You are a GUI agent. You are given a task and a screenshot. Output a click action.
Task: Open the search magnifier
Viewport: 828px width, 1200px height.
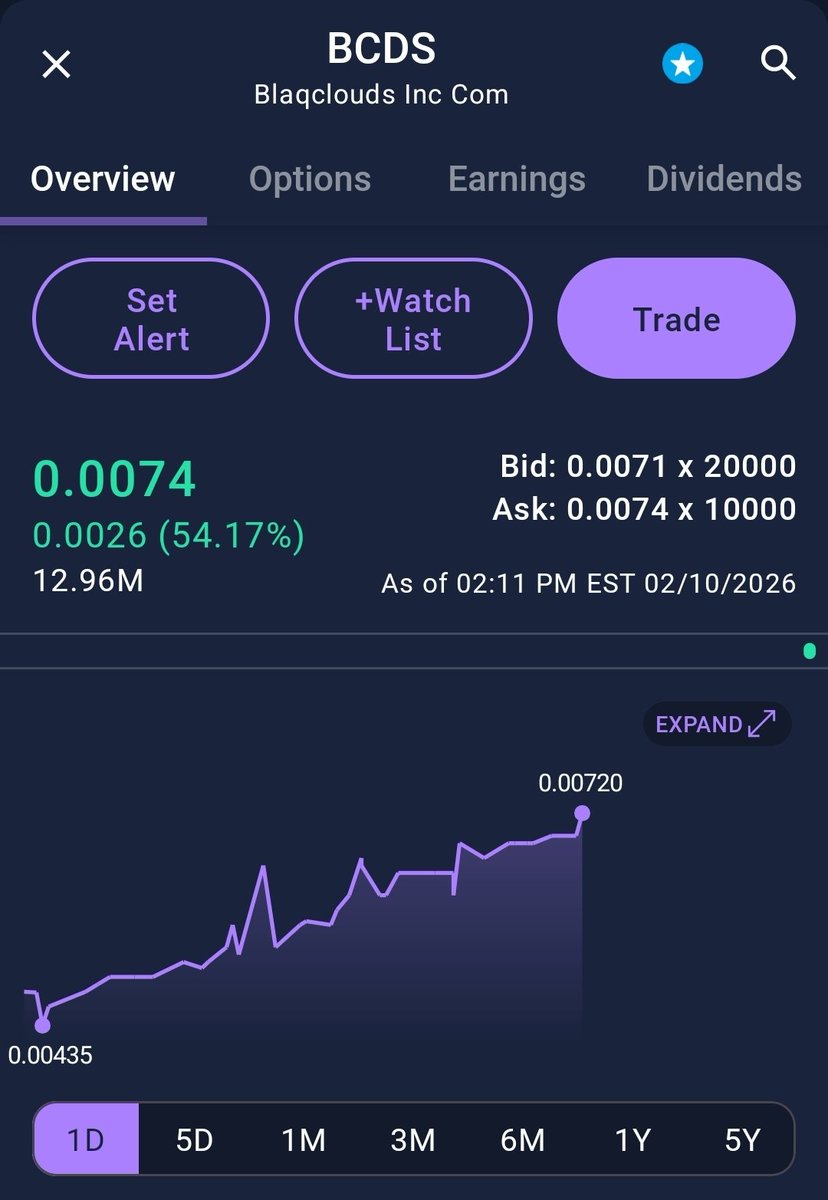tap(777, 65)
